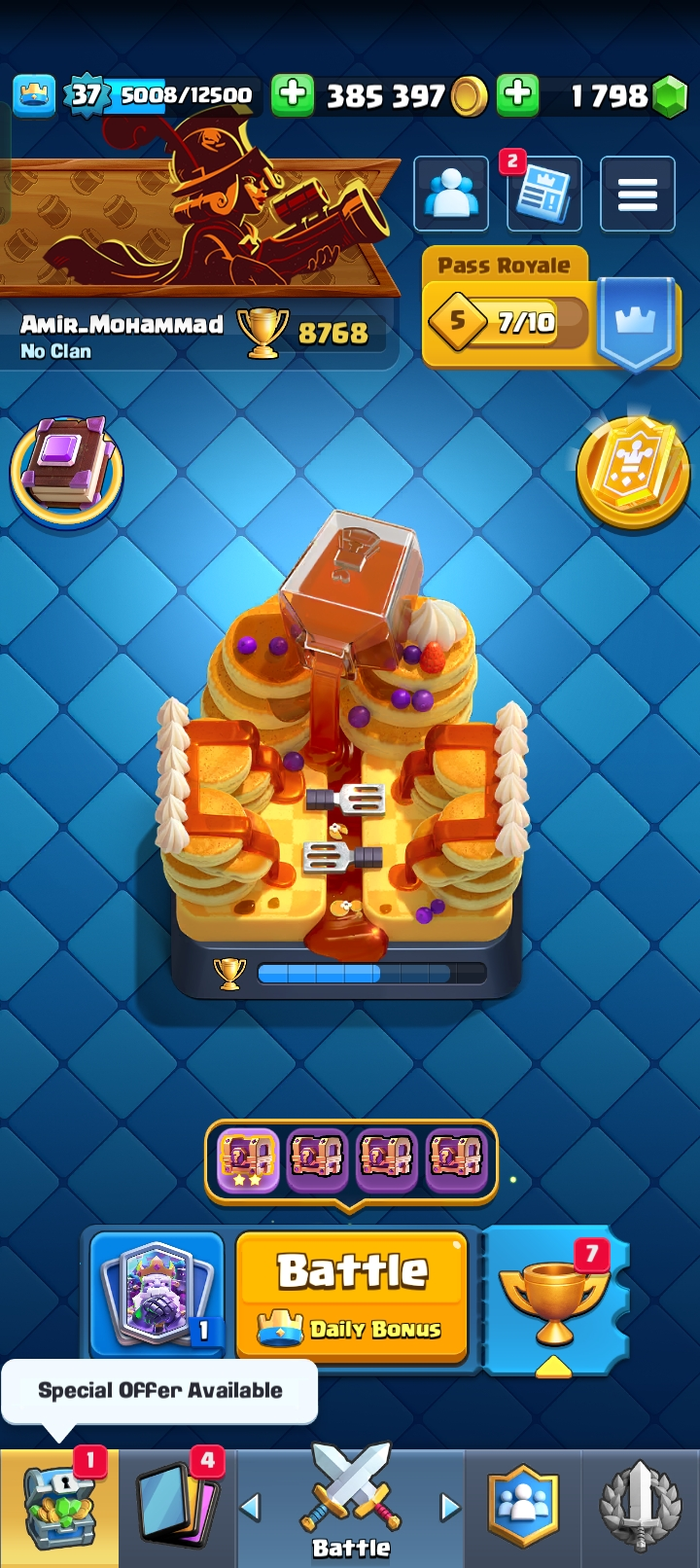Switch to the Shop tab
Viewport: 700px width, 1568px height.
click(x=60, y=1510)
